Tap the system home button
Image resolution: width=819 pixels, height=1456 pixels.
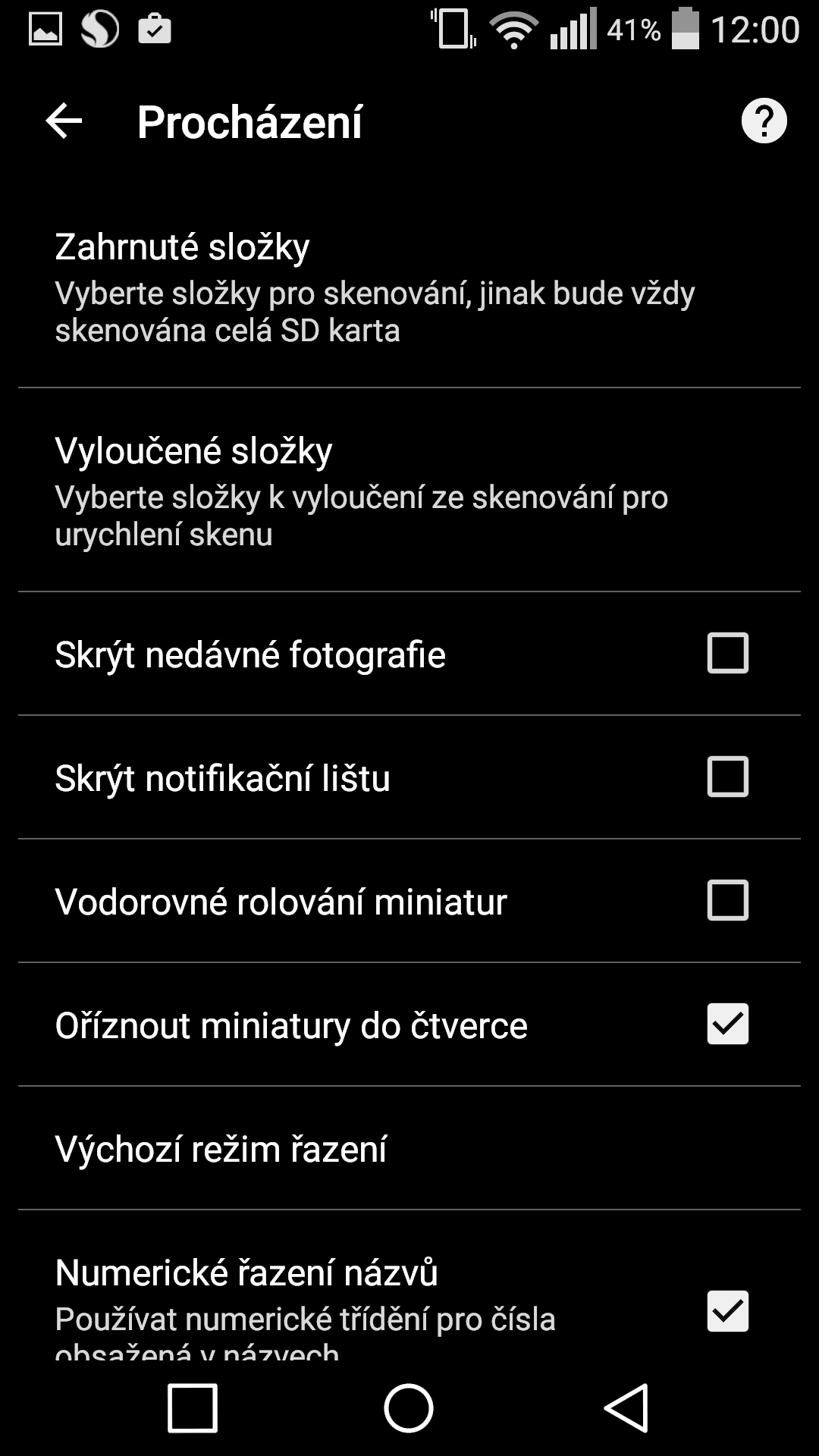(409, 1408)
